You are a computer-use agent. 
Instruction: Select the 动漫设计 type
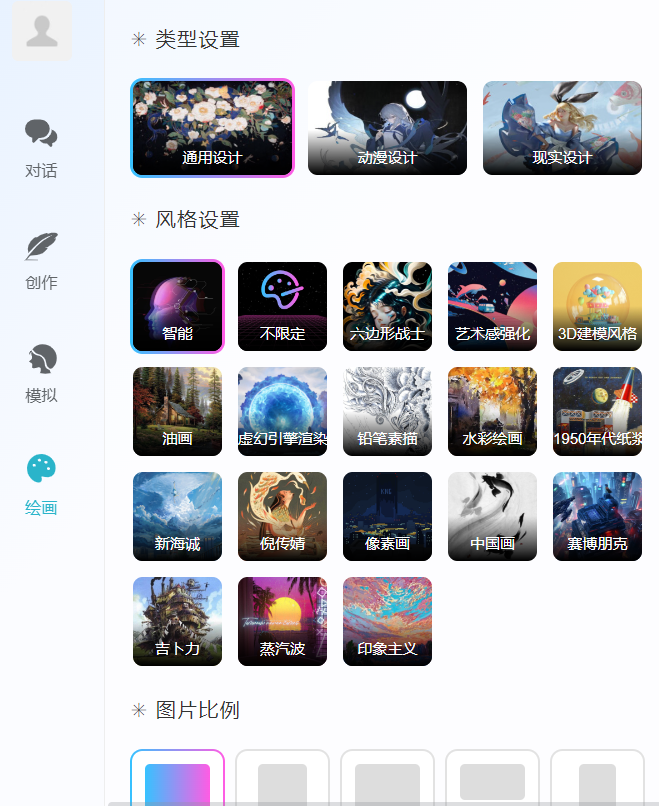click(387, 128)
